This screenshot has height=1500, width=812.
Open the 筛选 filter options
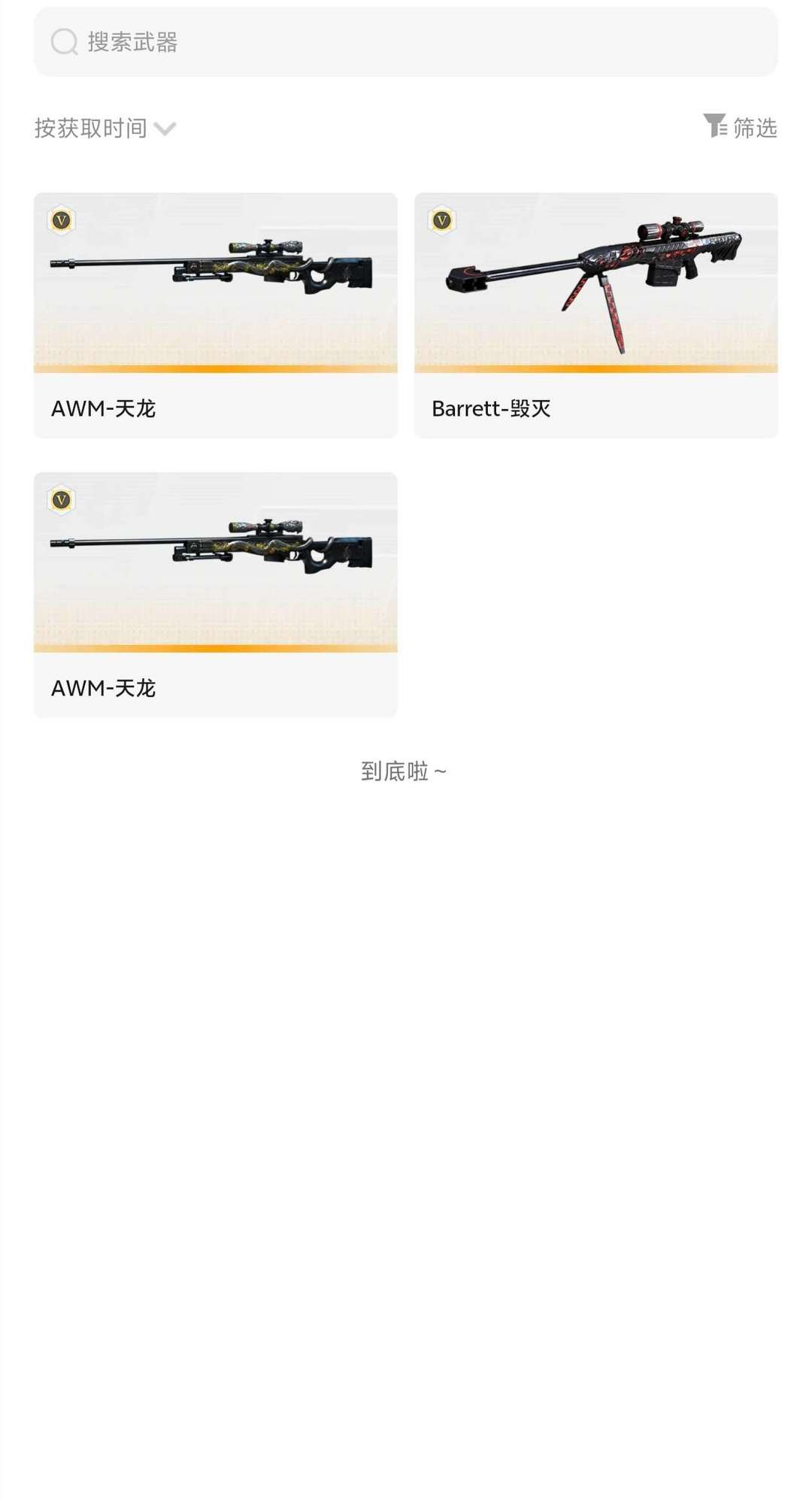pyautogui.click(x=740, y=127)
